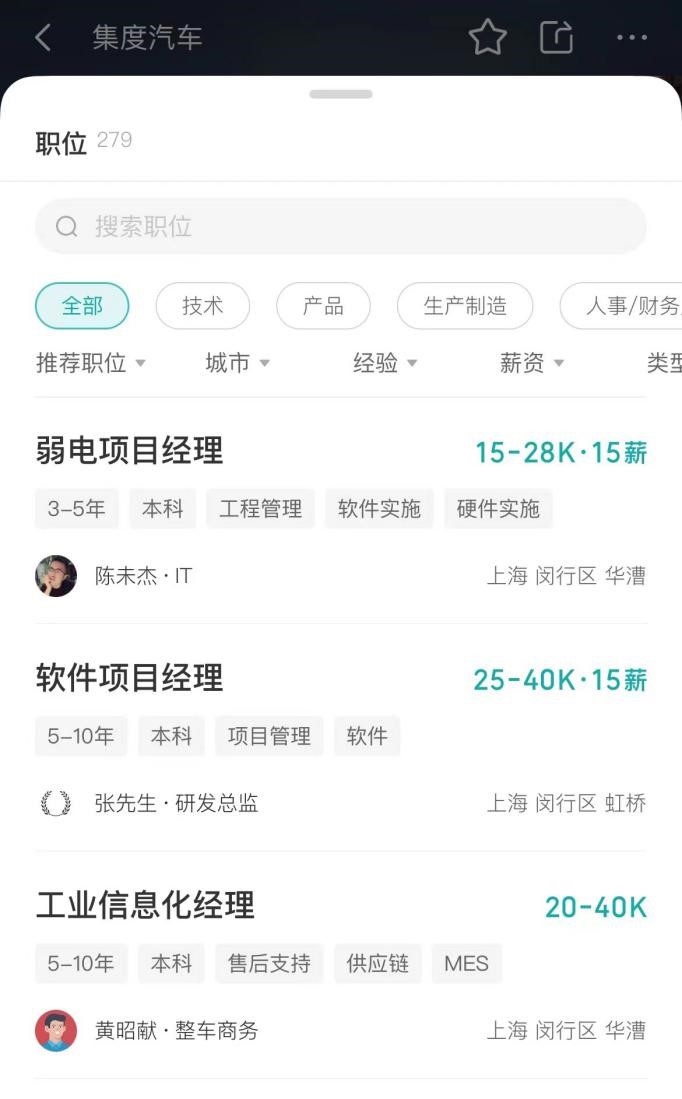View the 软件项目经理 job posting
This screenshot has height=1099, width=682.
(x=130, y=679)
